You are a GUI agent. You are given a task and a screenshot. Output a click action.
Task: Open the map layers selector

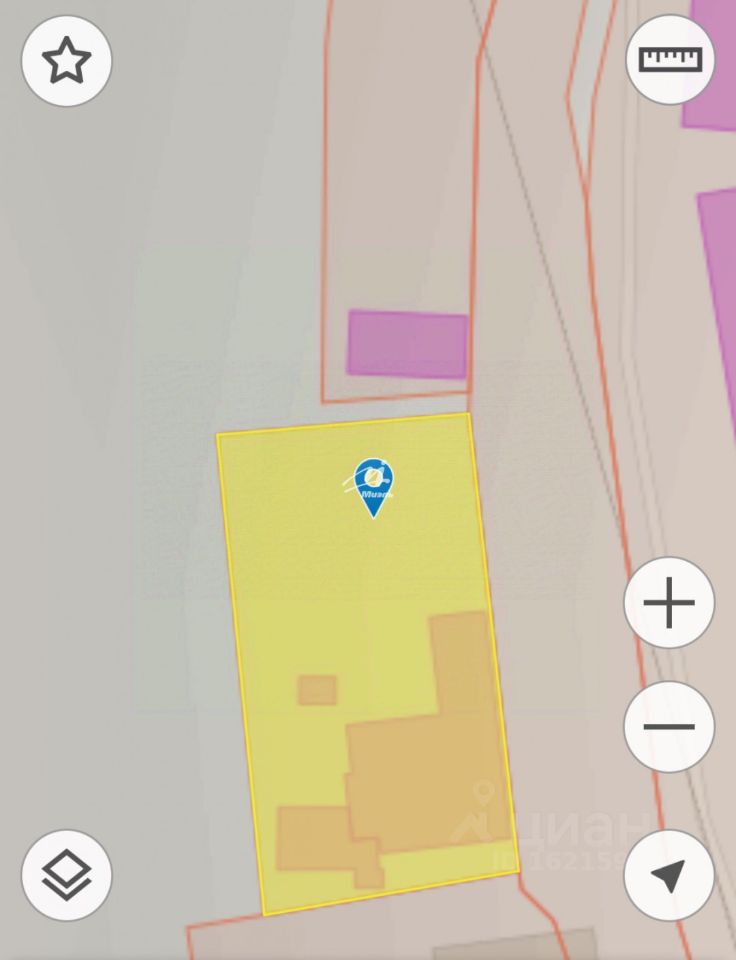click(66, 875)
